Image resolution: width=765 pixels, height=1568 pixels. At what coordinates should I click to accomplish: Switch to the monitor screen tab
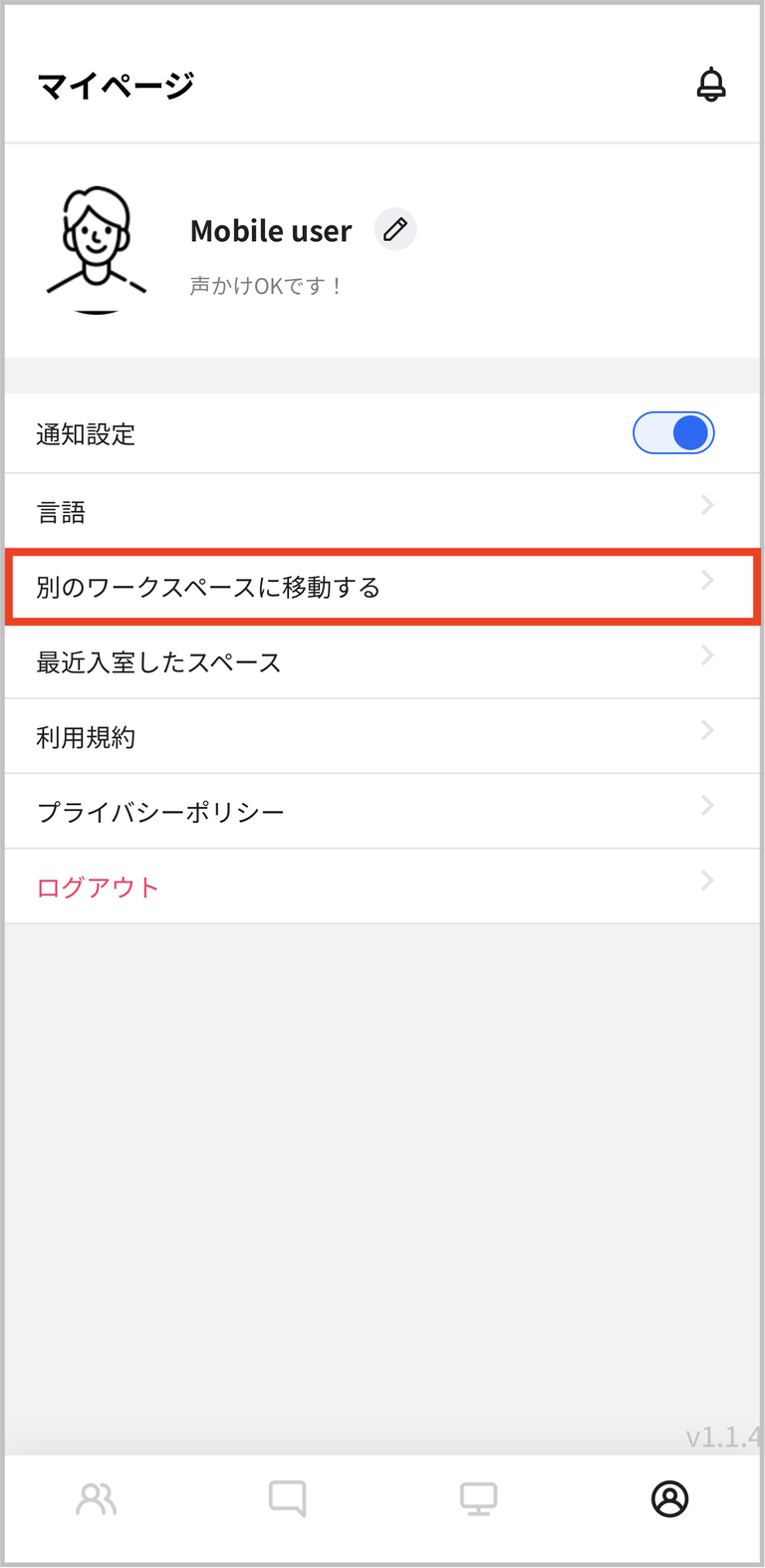[x=478, y=1498]
